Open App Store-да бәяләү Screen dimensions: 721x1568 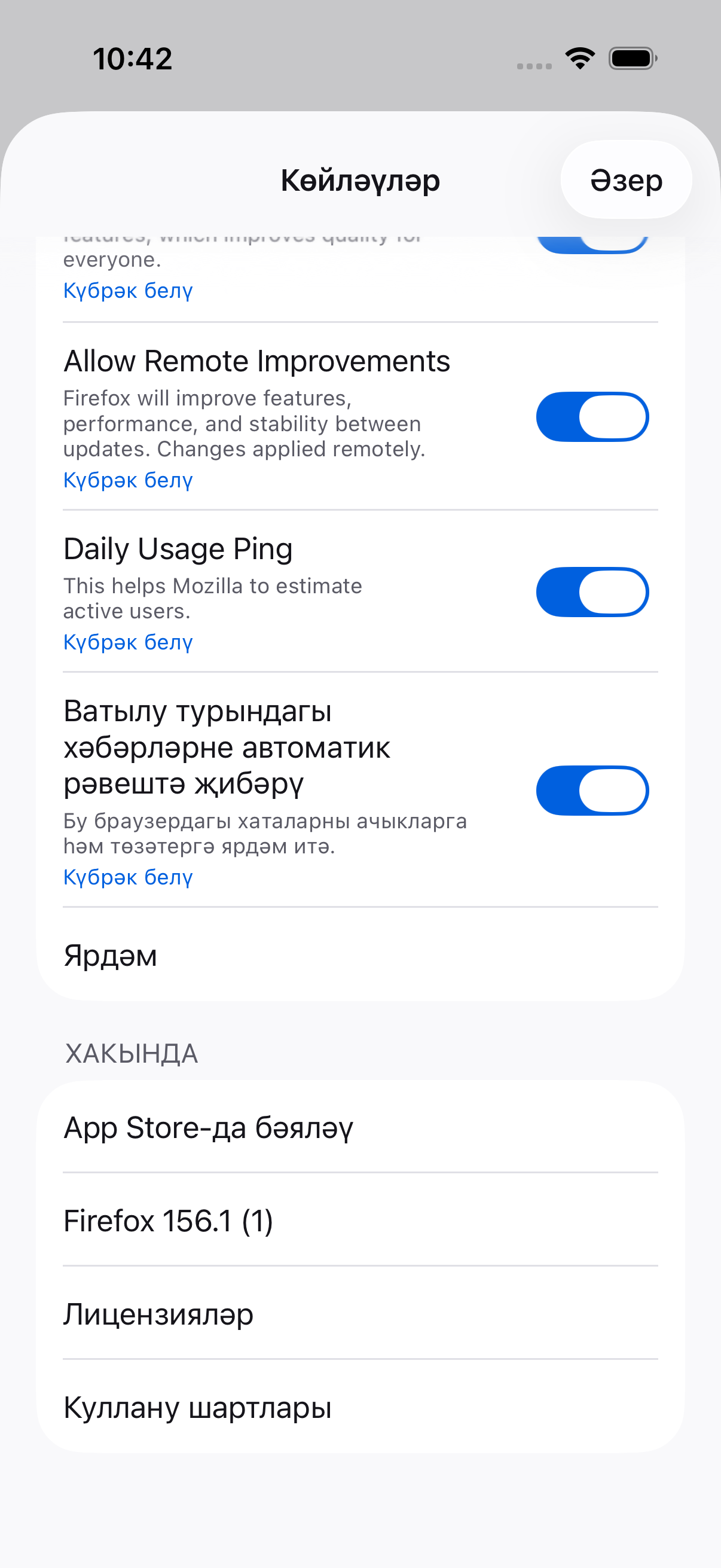click(360, 1127)
